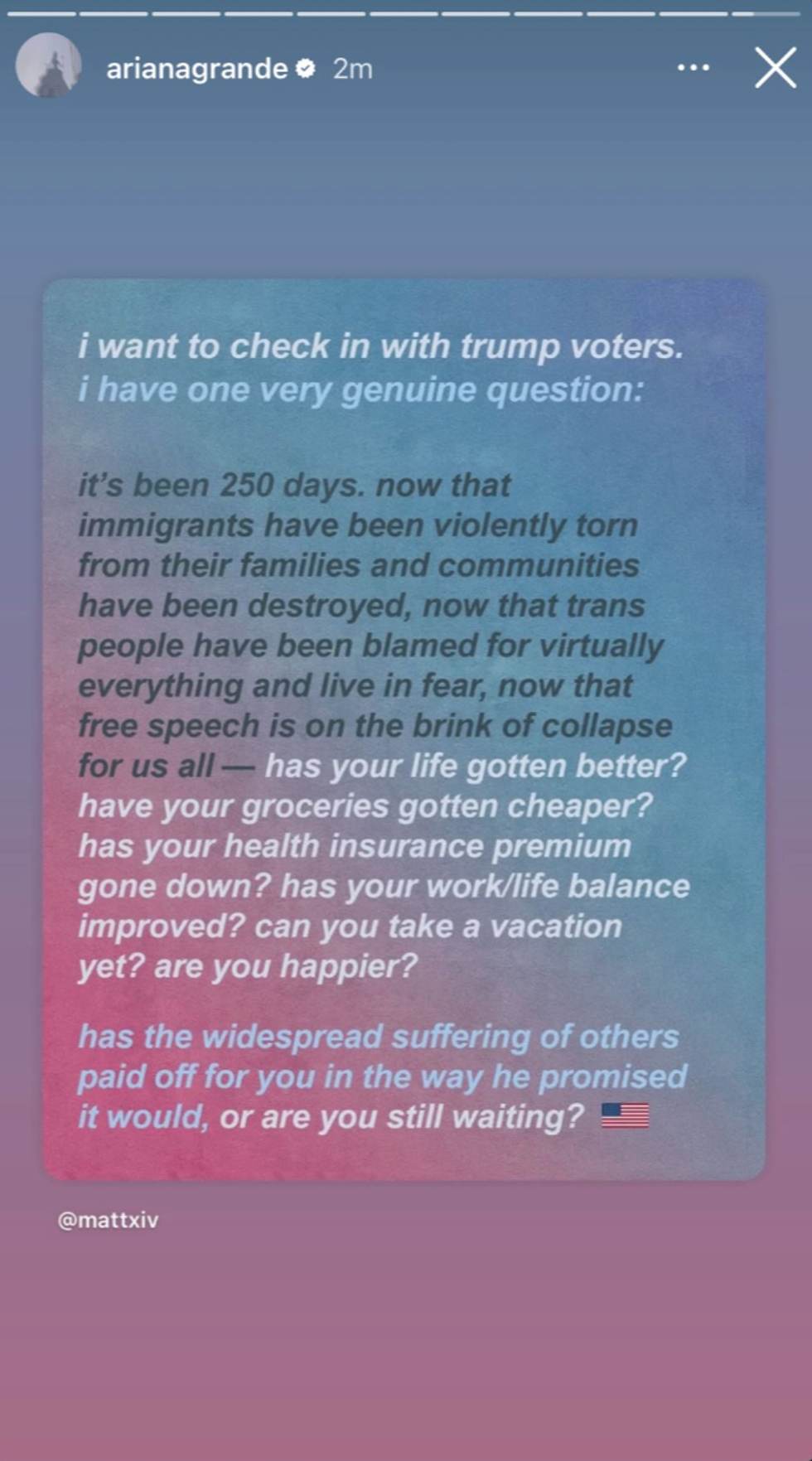Viewport: 812px width, 1461px height.
Task: Open the three-dot story options menu
Action: pyautogui.click(x=693, y=67)
